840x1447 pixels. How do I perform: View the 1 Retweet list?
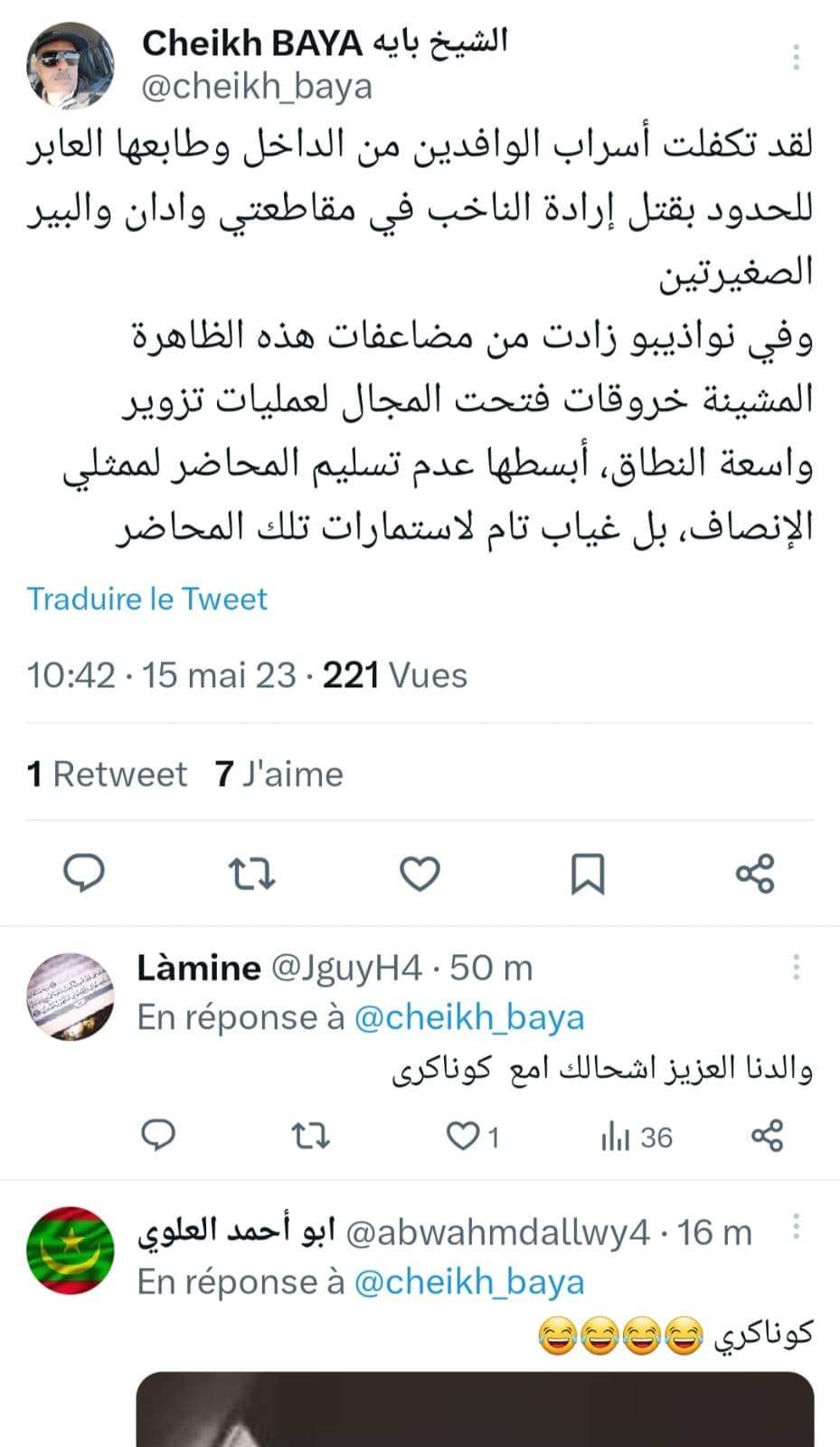[x=107, y=774]
